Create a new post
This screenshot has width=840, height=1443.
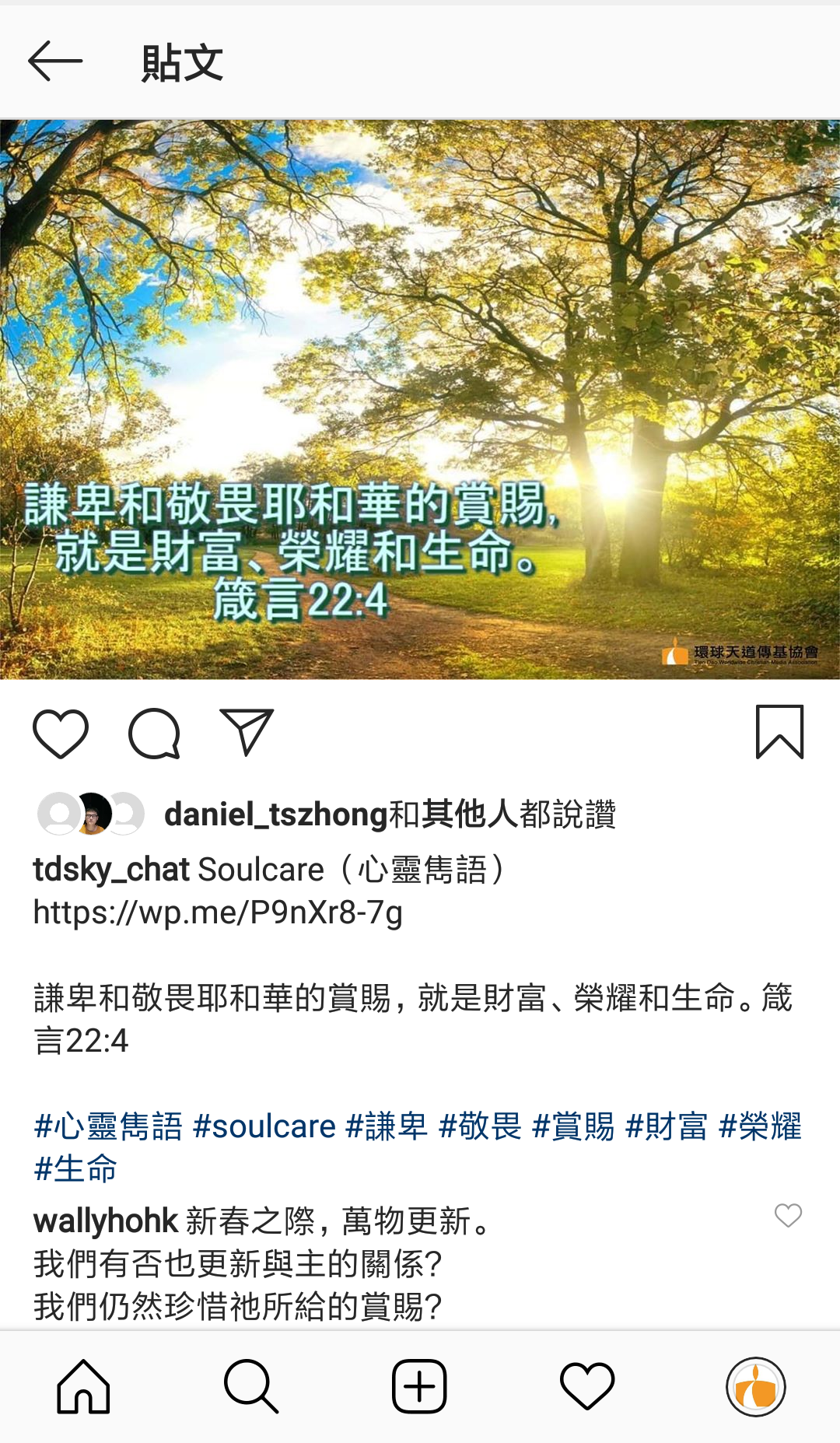419,1386
